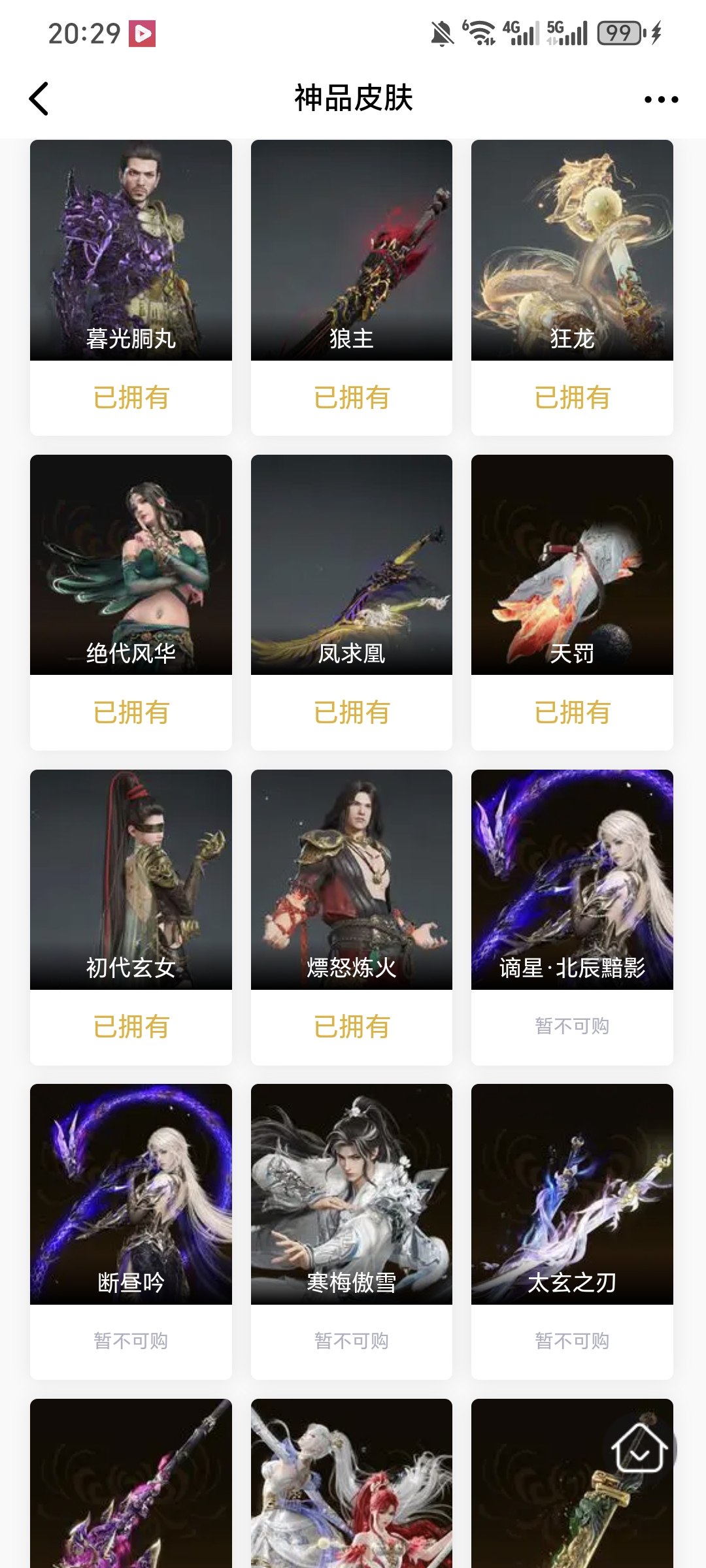This screenshot has height=1568, width=706.
Task: Open the three-dot overflow menu
Action: [661, 99]
